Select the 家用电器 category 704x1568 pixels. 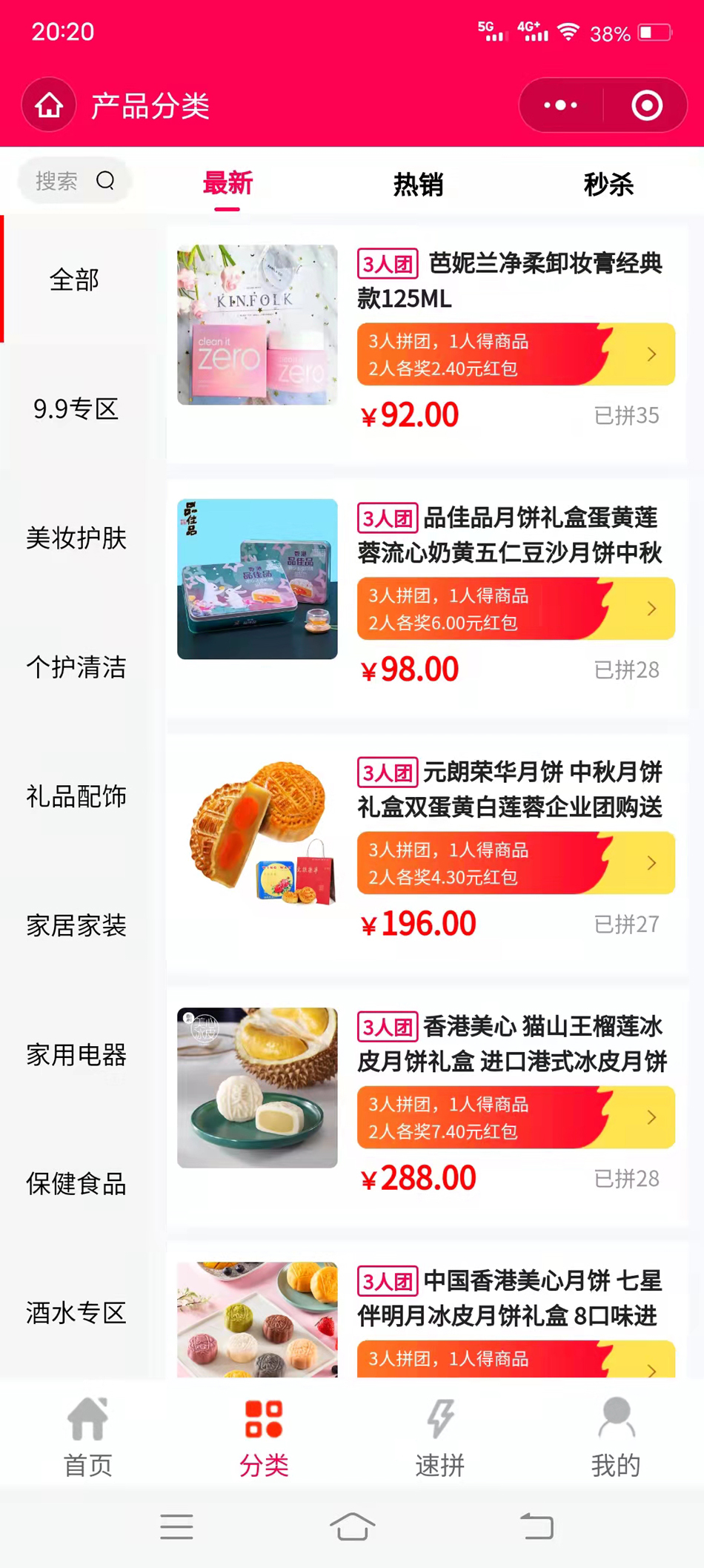76,1054
